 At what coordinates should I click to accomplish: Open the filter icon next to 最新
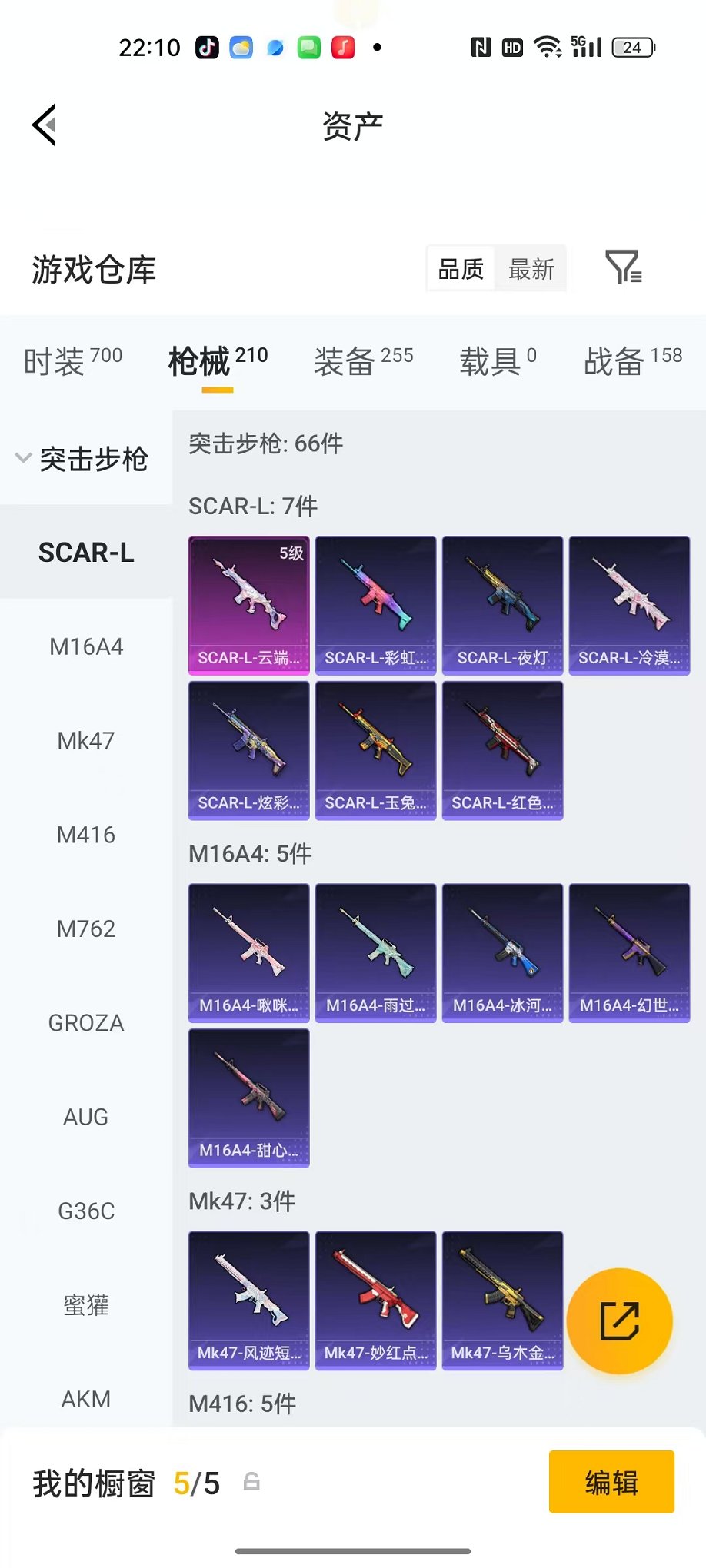pyautogui.click(x=623, y=267)
